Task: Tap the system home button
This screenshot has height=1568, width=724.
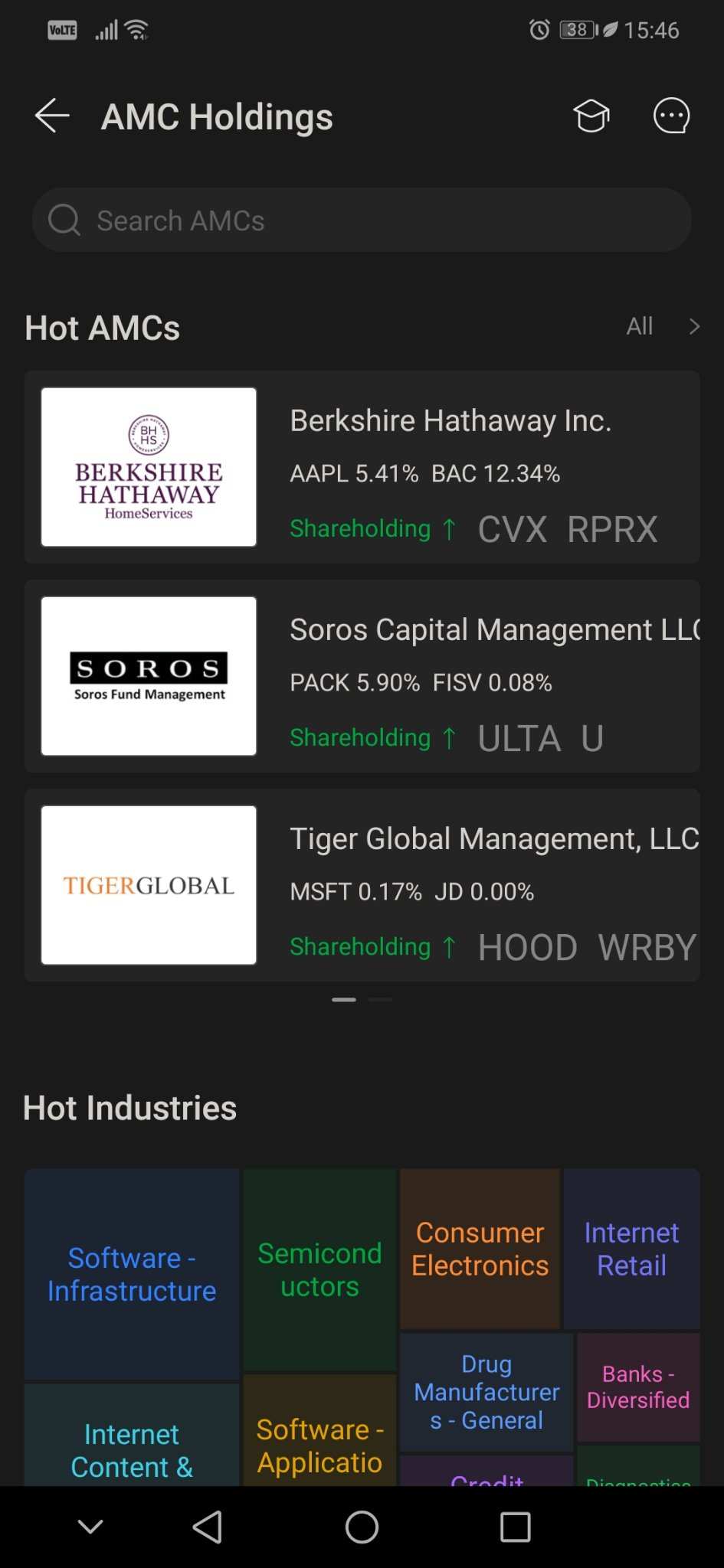Action: tap(362, 1527)
